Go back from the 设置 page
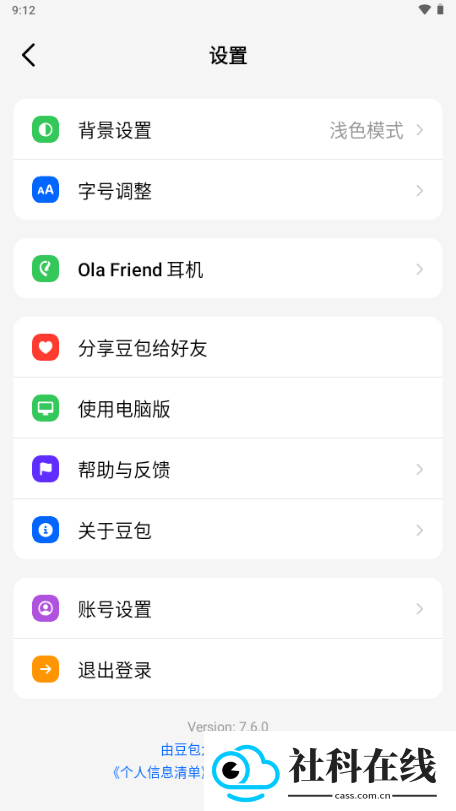 (x=28, y=55)
